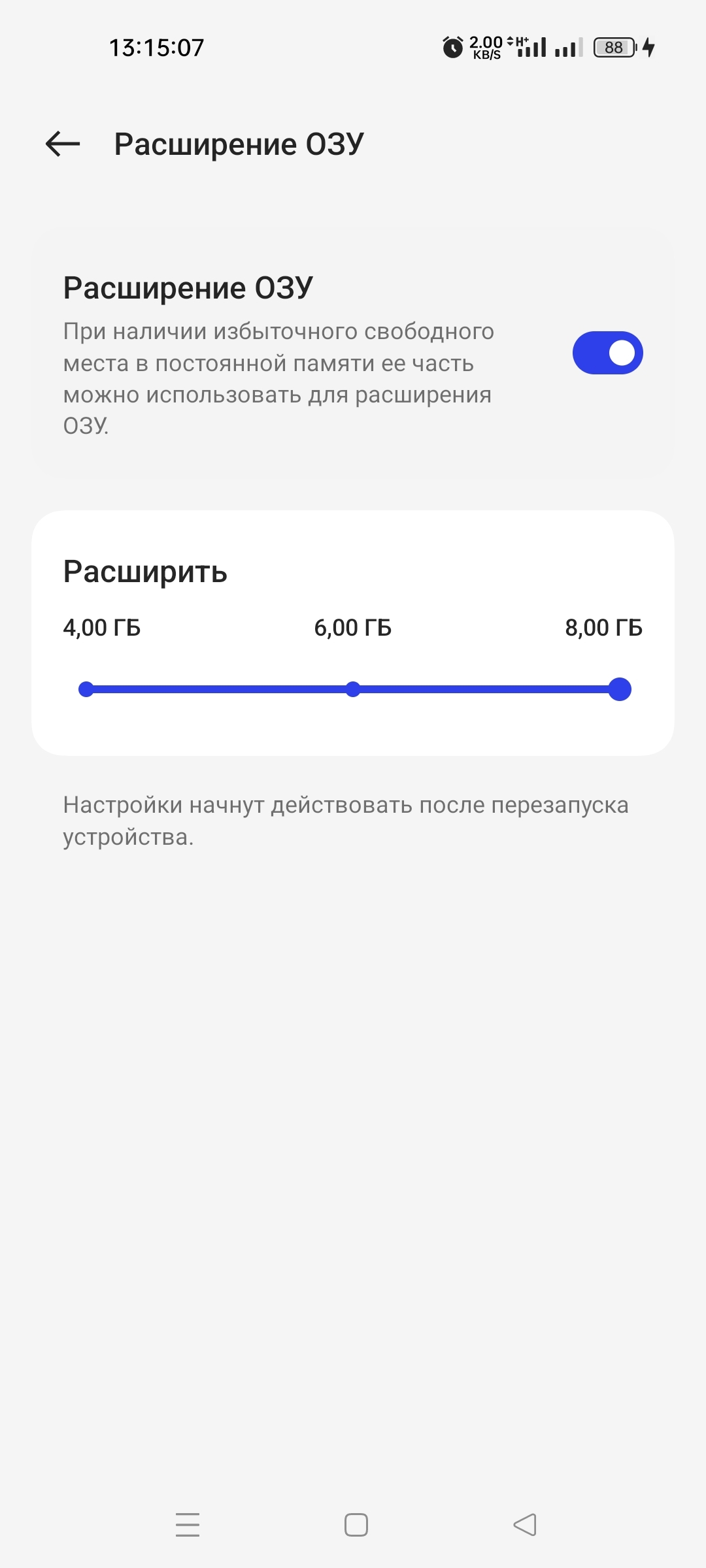Image resolution: width=706 pixels, height=1568 pixels.
Task: Open recent apps from navigation bar
Action: pyautogui.click(x=188, y=1525)
